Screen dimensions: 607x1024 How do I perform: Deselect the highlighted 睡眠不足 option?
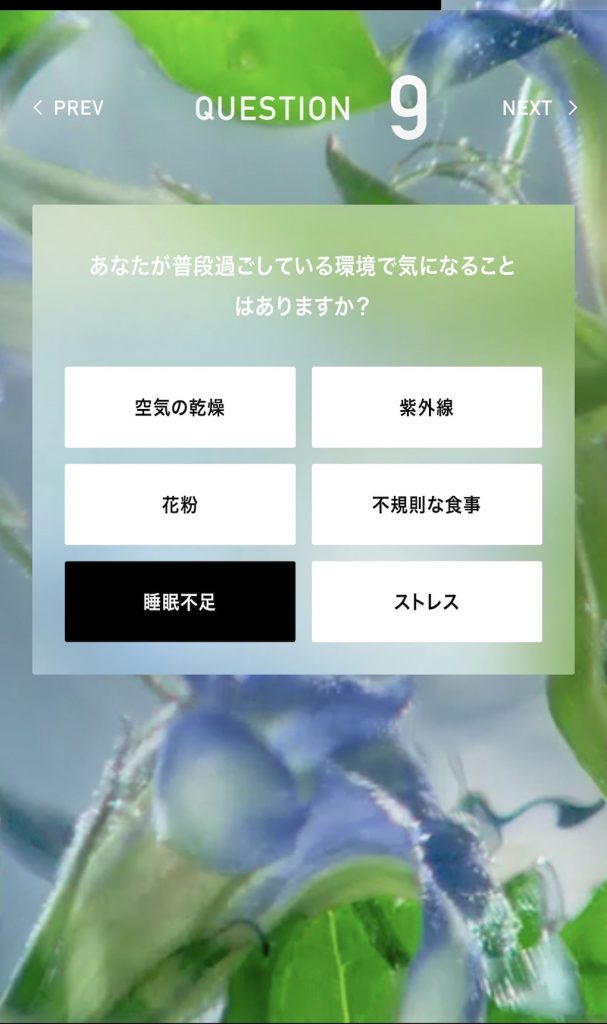pyautogui.click(x=180, y=601)
